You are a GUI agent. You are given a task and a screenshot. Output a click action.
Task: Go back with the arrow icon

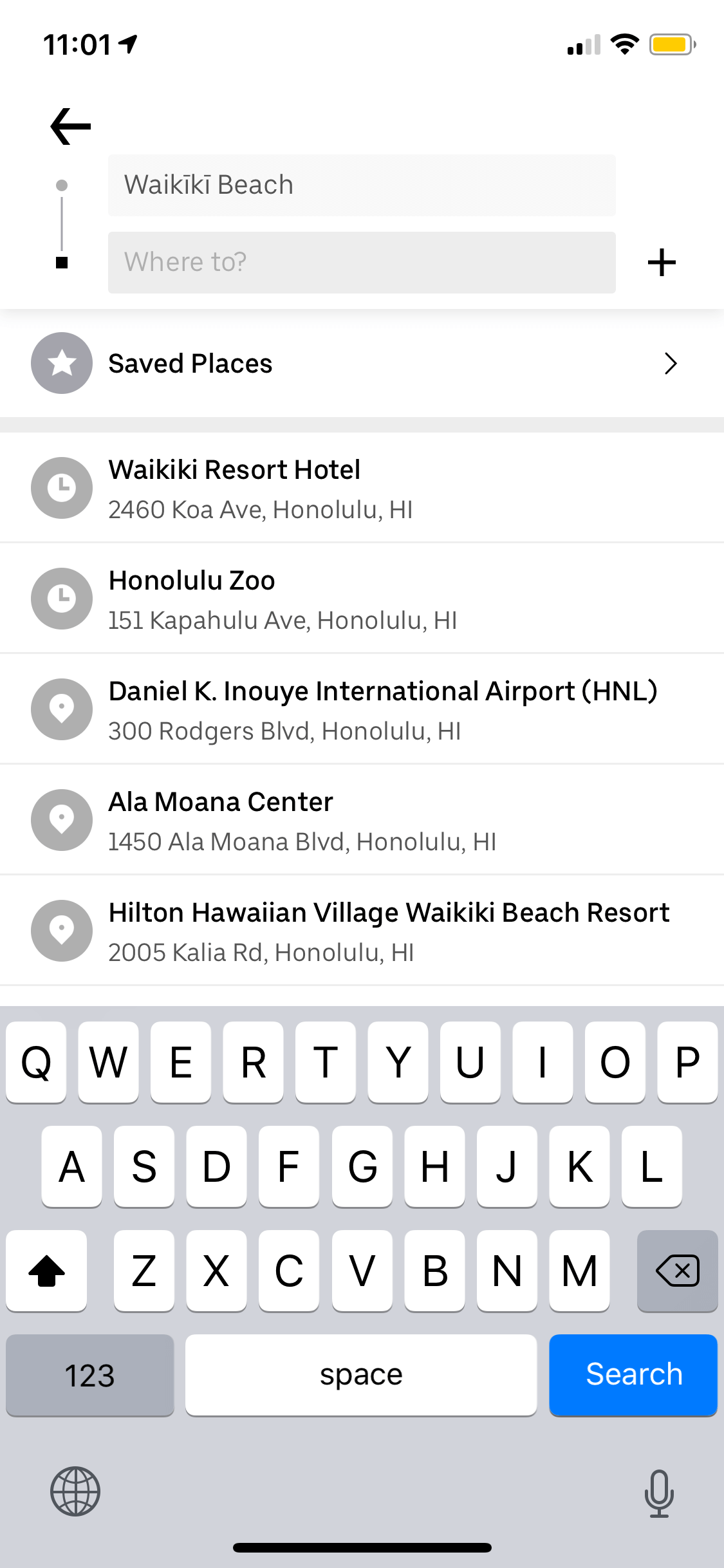pyautogui.click(x=71, y=126)
